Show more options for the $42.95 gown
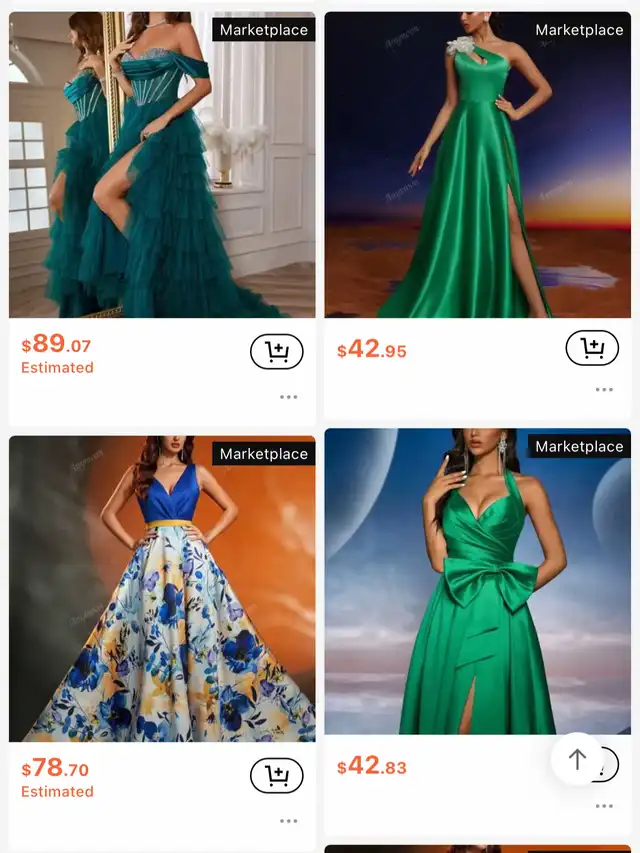This screenshot has height=853, width=640. pyautogui.click(x=604, y=390)
